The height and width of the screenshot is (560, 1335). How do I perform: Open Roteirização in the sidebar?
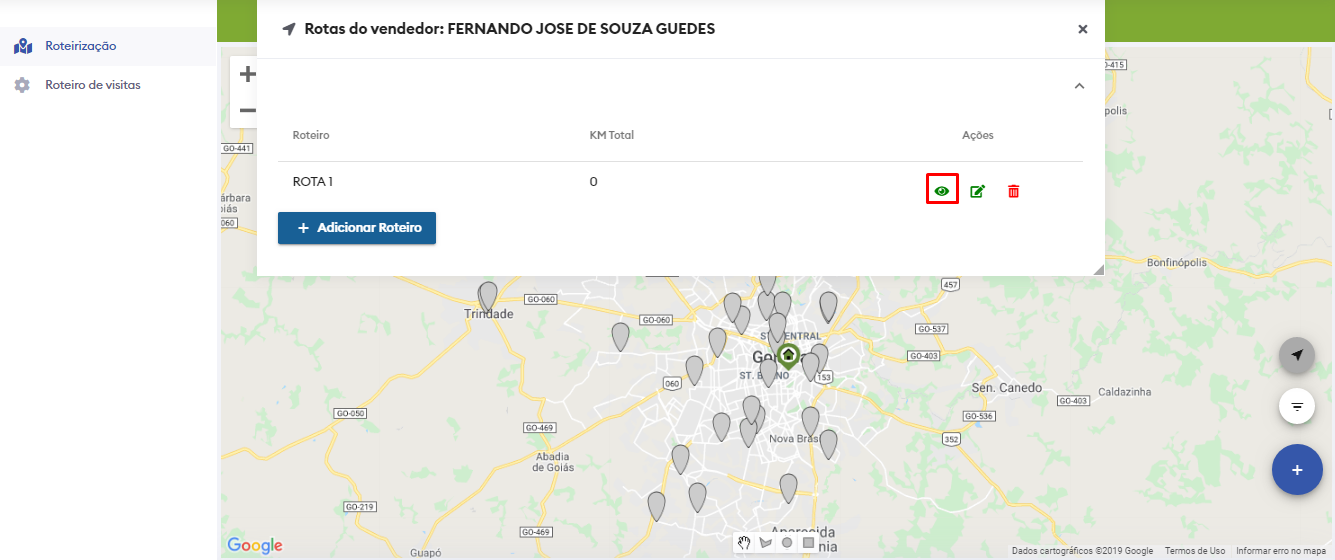pos(80,46)
